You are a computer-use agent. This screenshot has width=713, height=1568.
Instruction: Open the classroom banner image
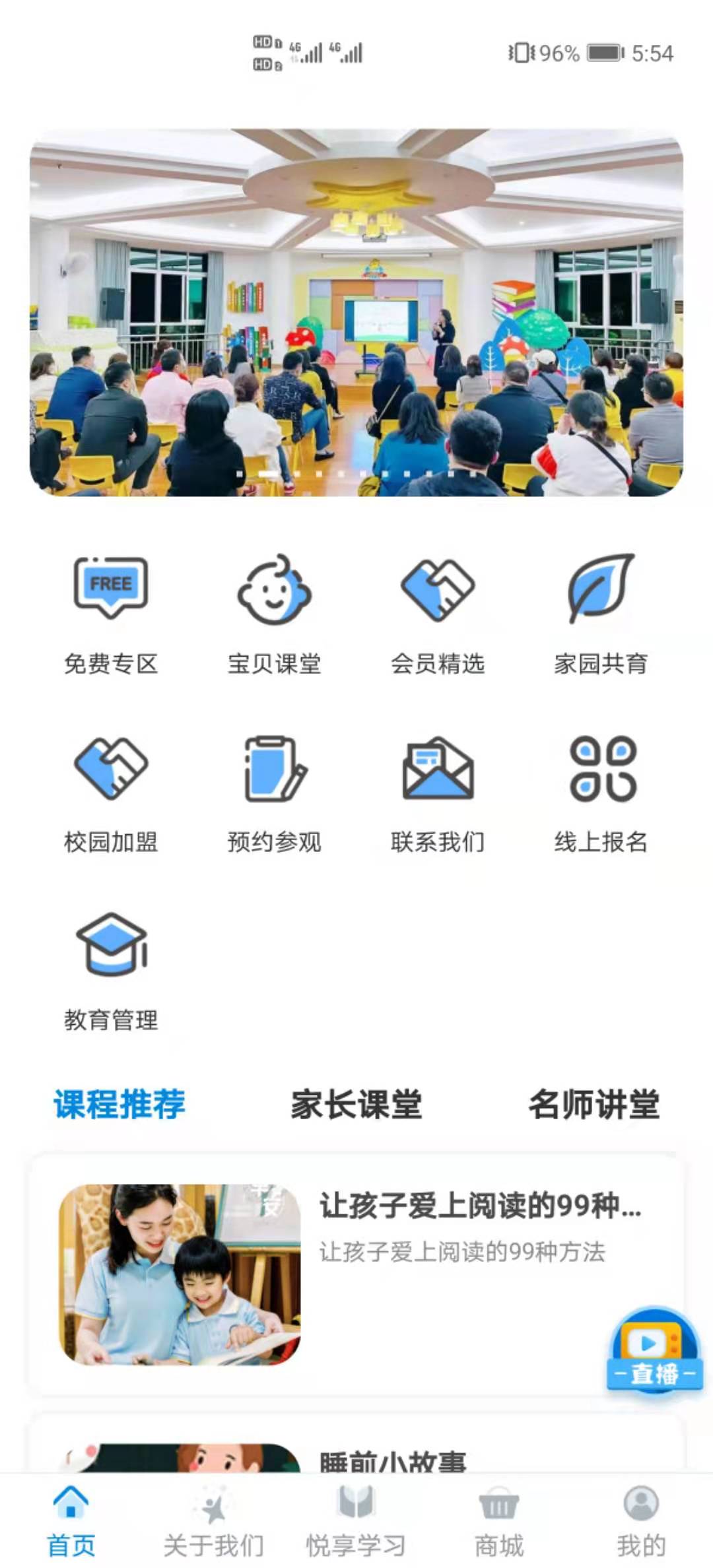pyautogui.click(x=356, y=312)
